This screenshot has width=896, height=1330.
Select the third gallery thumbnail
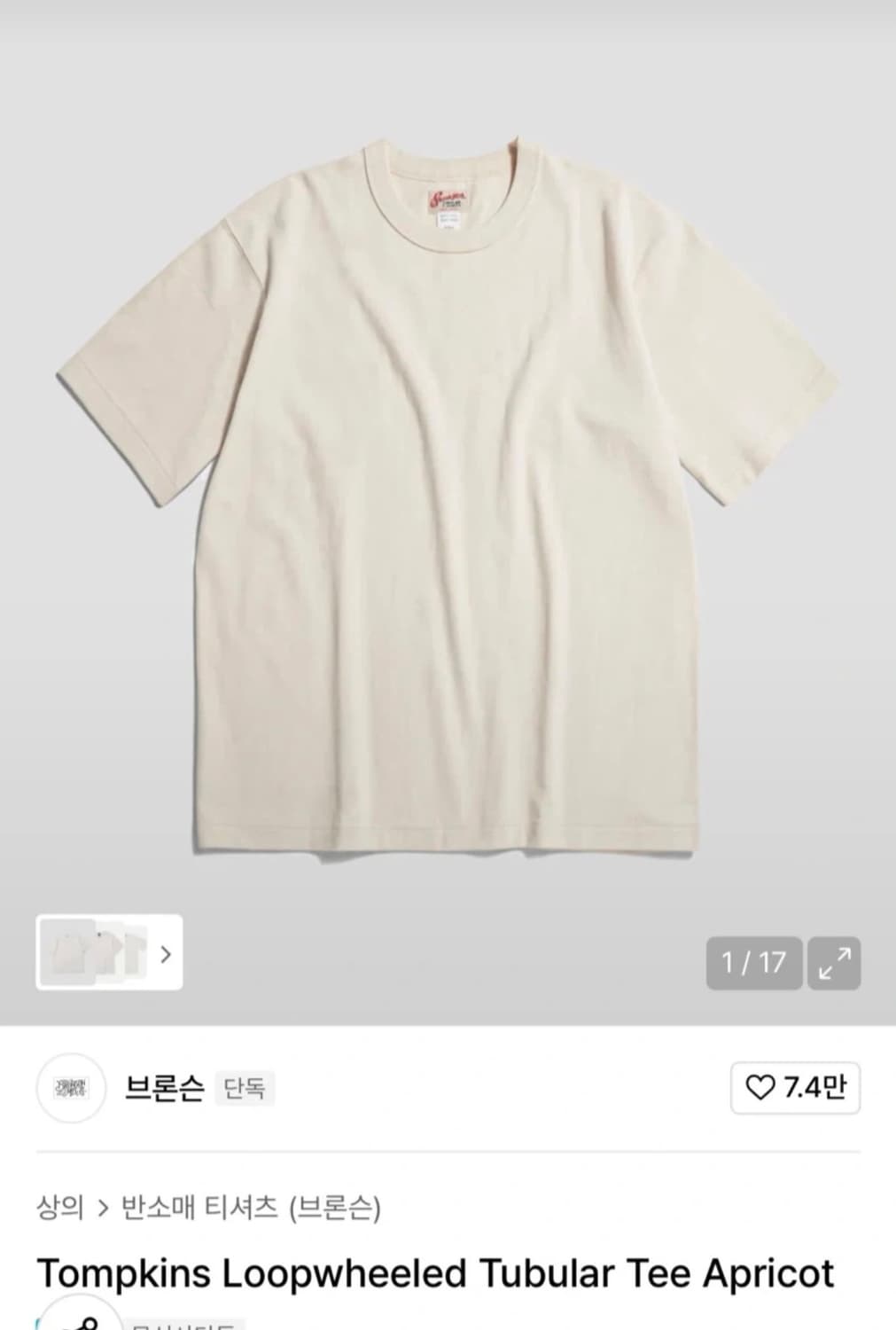click(x=136, y=951)
